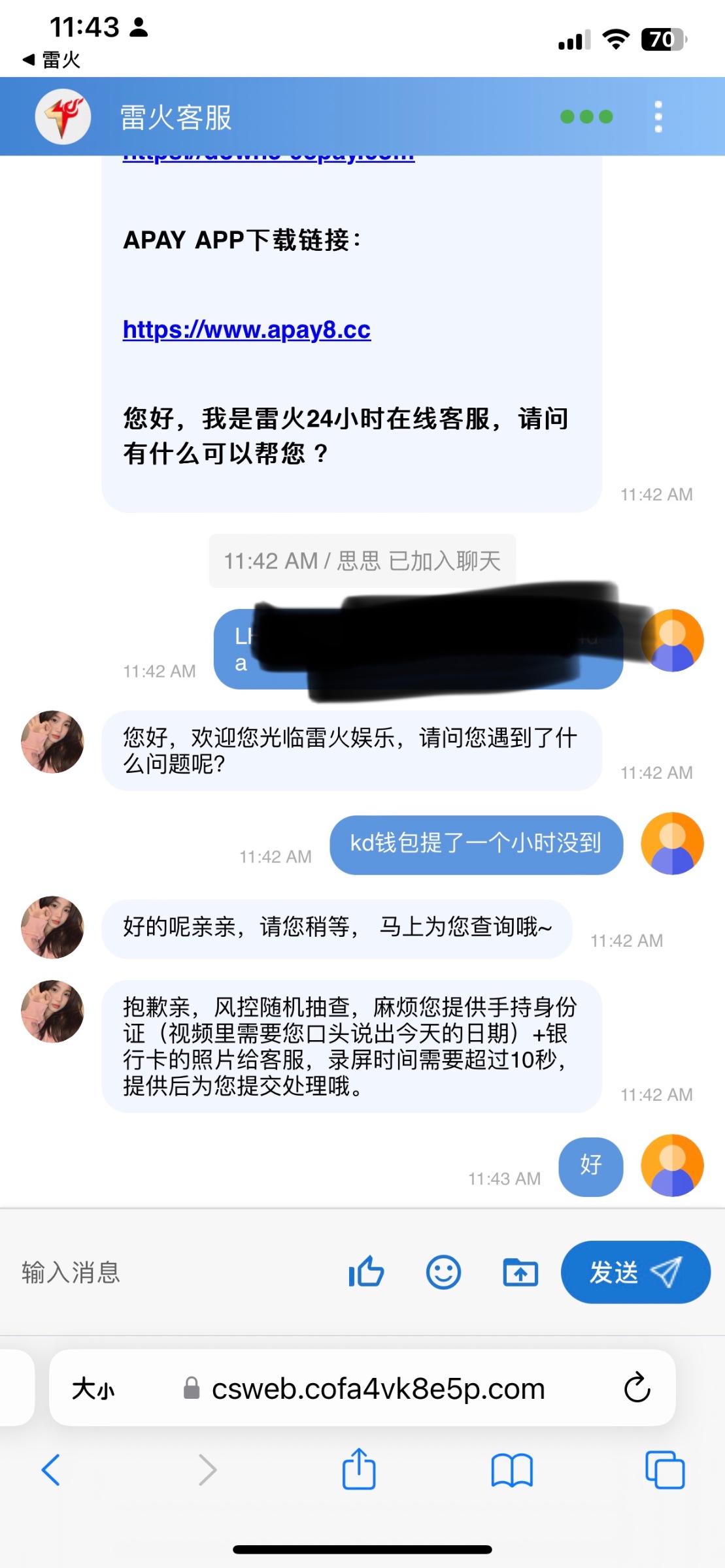Upload a file attachment

[520, 1272]
